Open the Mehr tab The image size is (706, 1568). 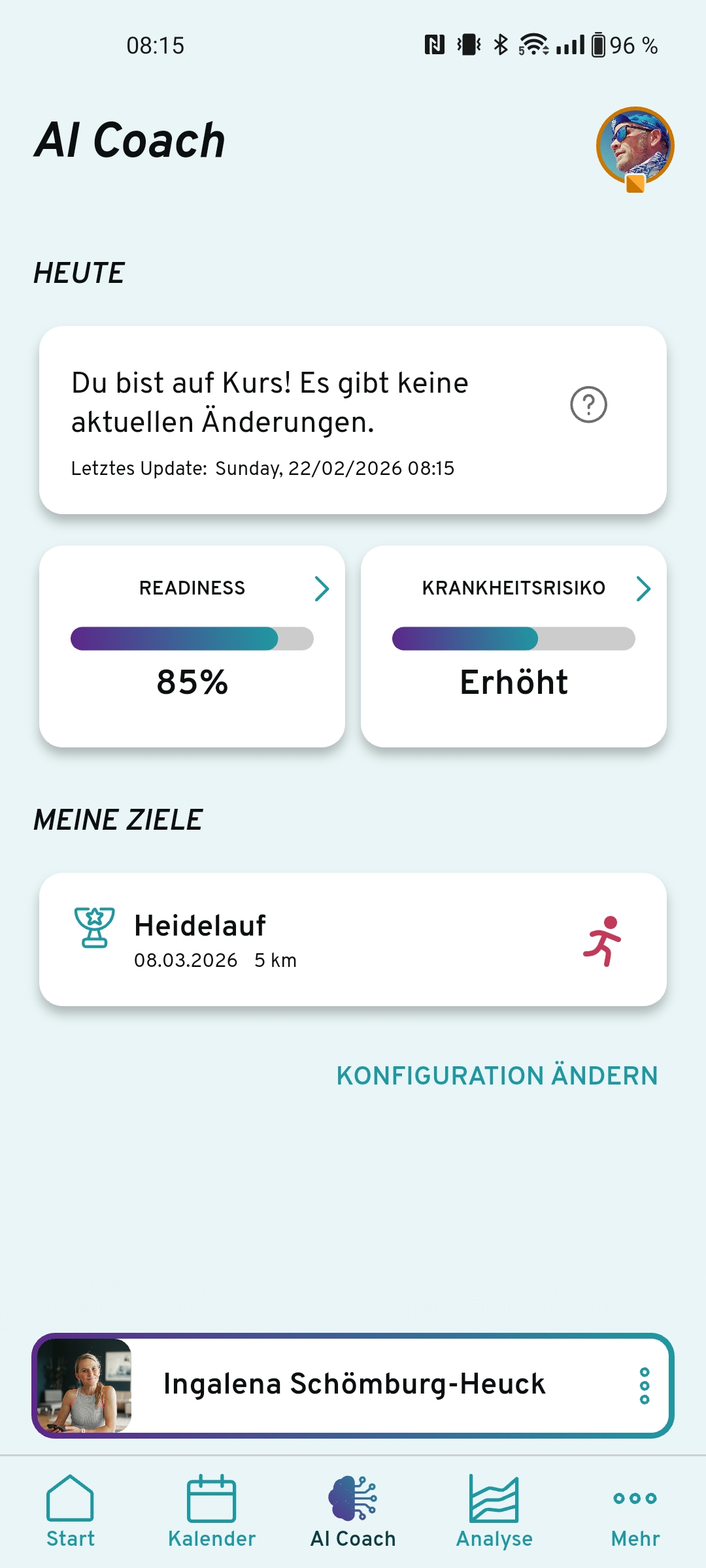pos(635,1511)
